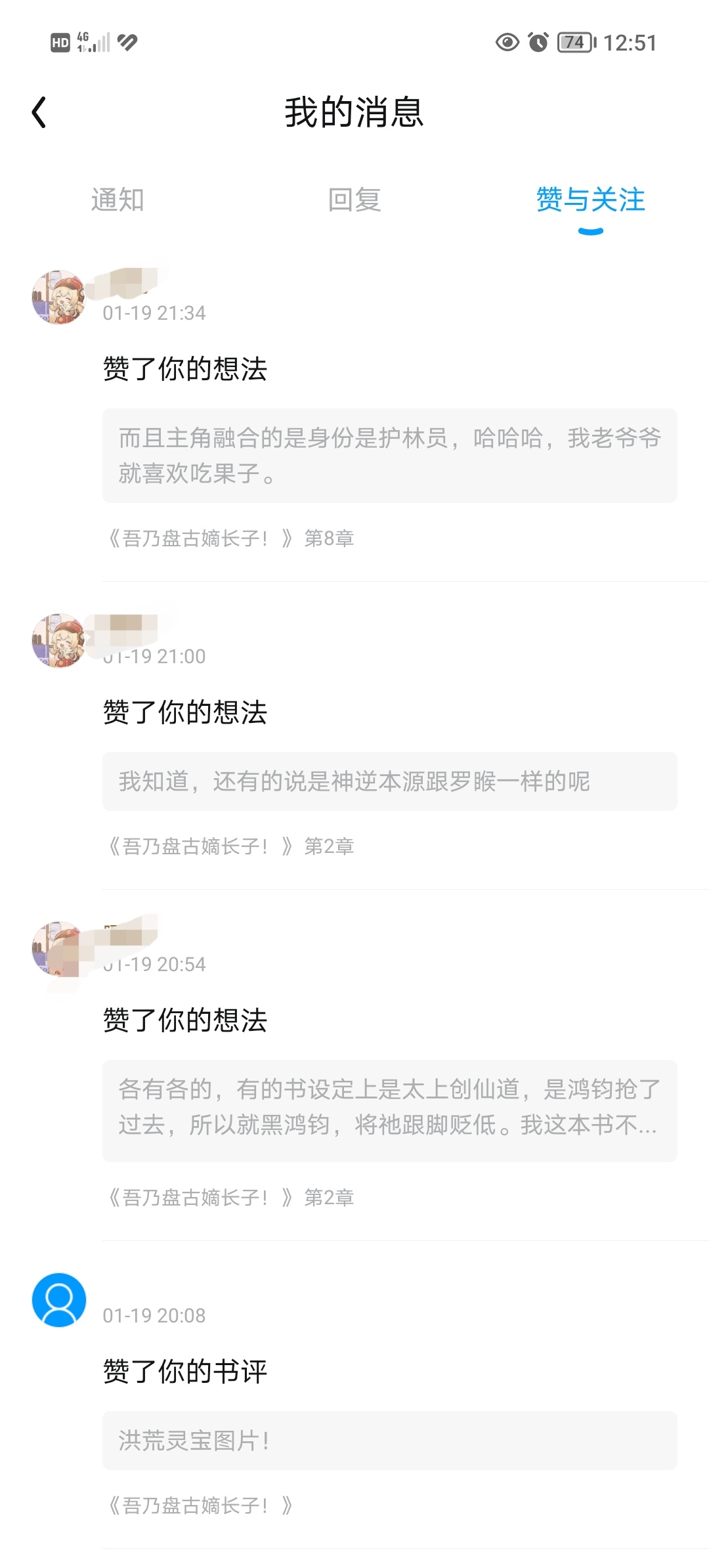Viewport: 709px width, 1568px height.
Task: Open user avatar on the 21:34 notification
Action: pos(58,297)
